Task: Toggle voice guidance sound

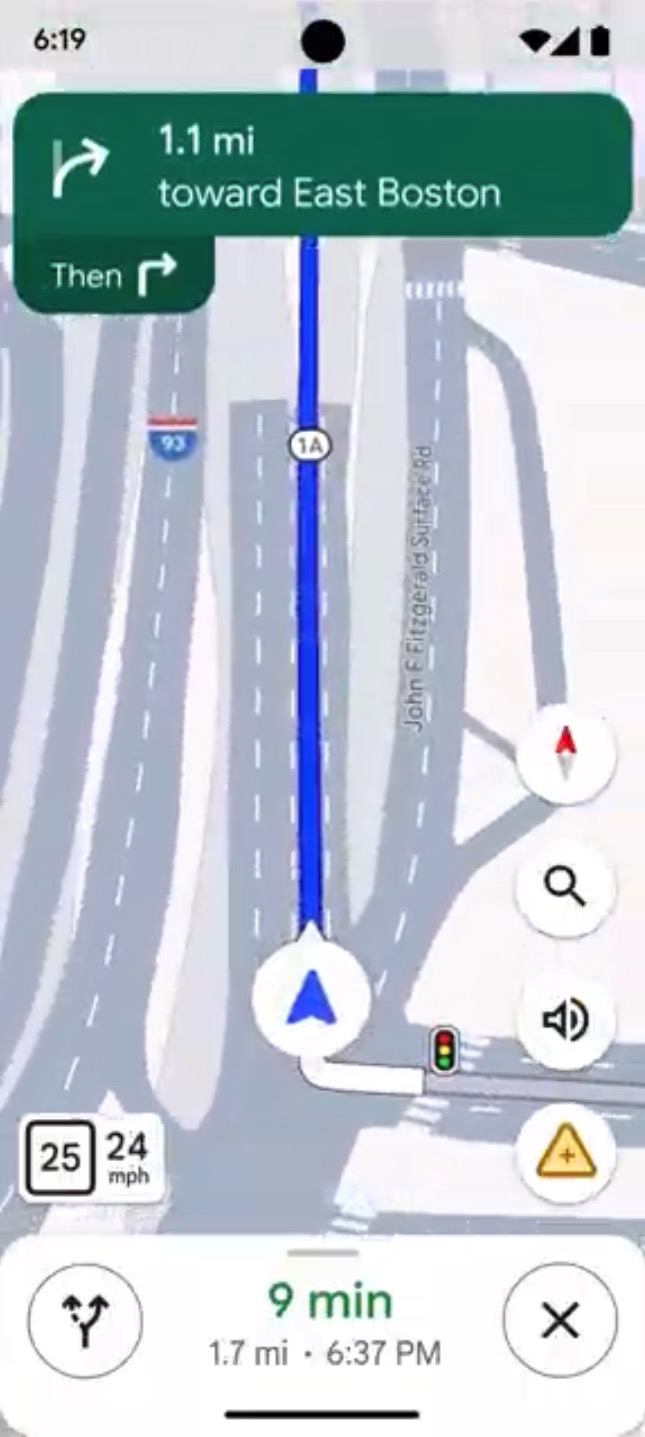Action: [x=566, y=1021]
